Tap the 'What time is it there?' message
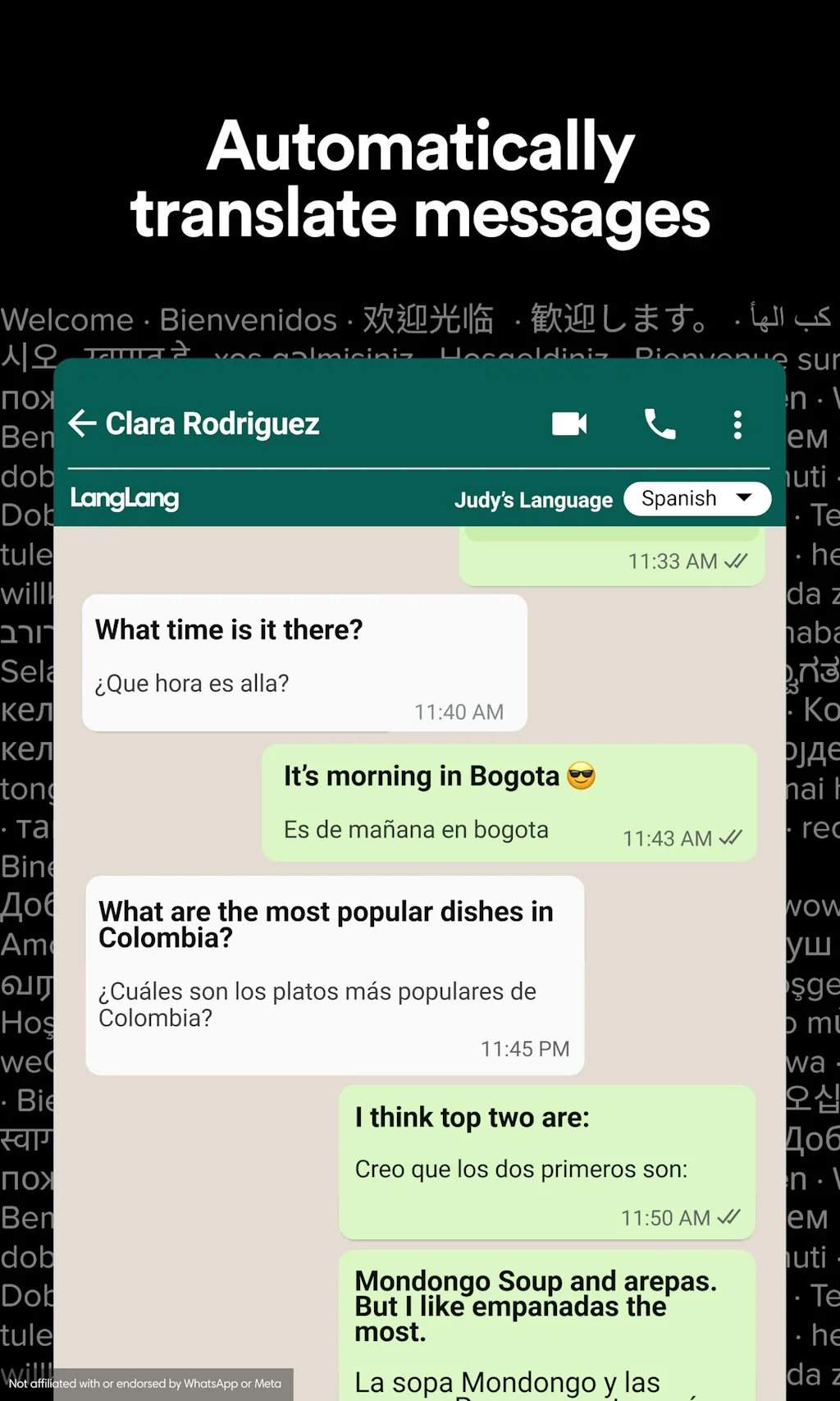 304,661
